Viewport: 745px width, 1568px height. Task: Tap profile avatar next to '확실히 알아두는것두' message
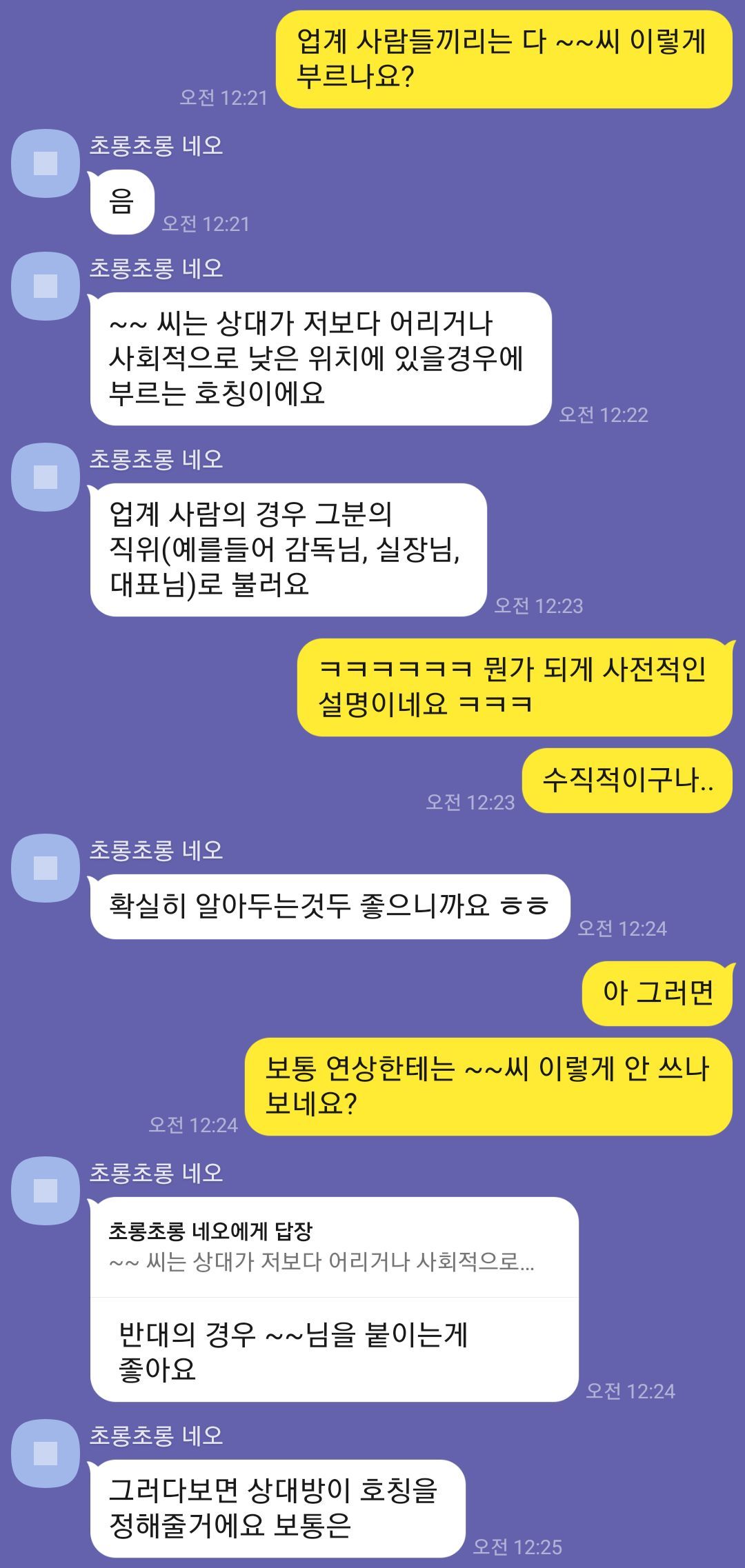tap(46, 868)
